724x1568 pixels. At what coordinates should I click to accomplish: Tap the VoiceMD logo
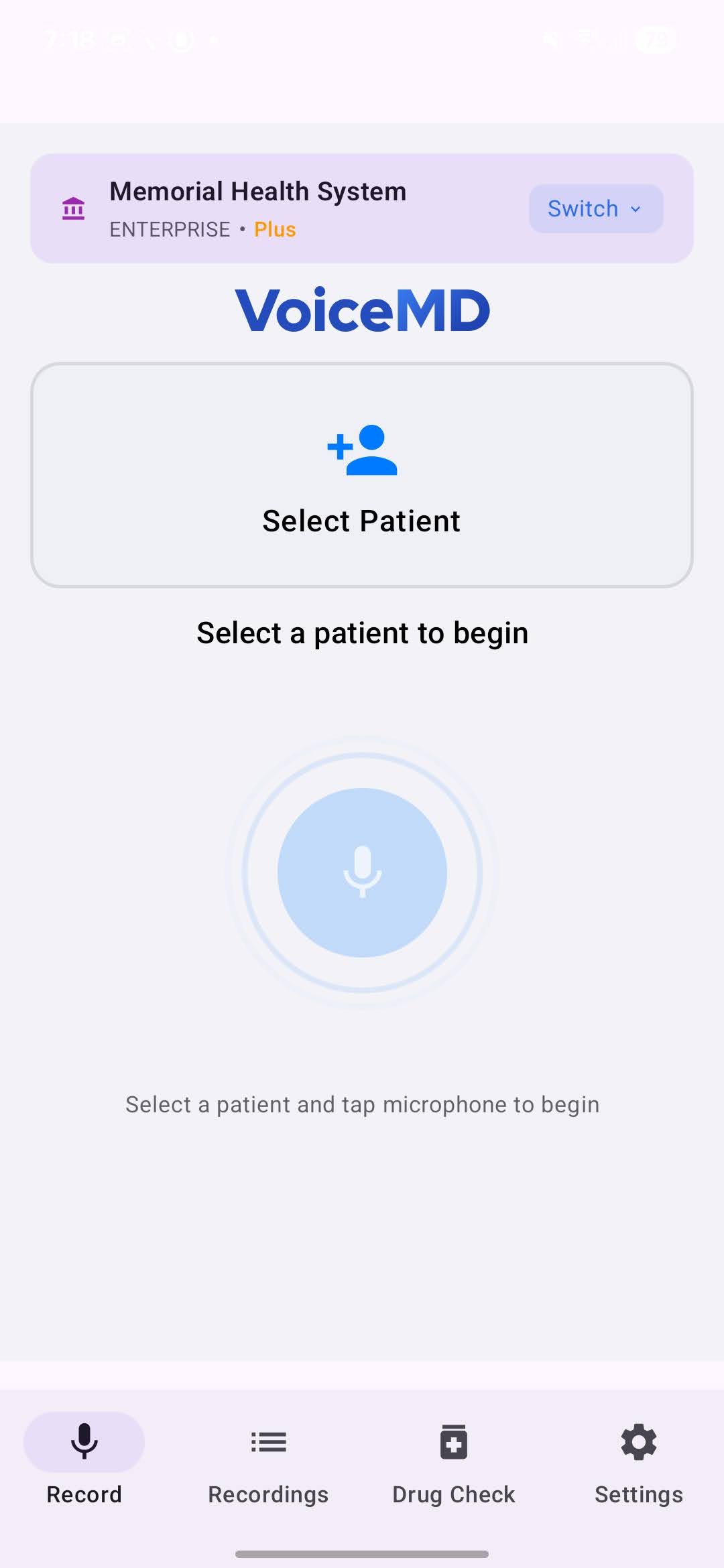(362, 309)
